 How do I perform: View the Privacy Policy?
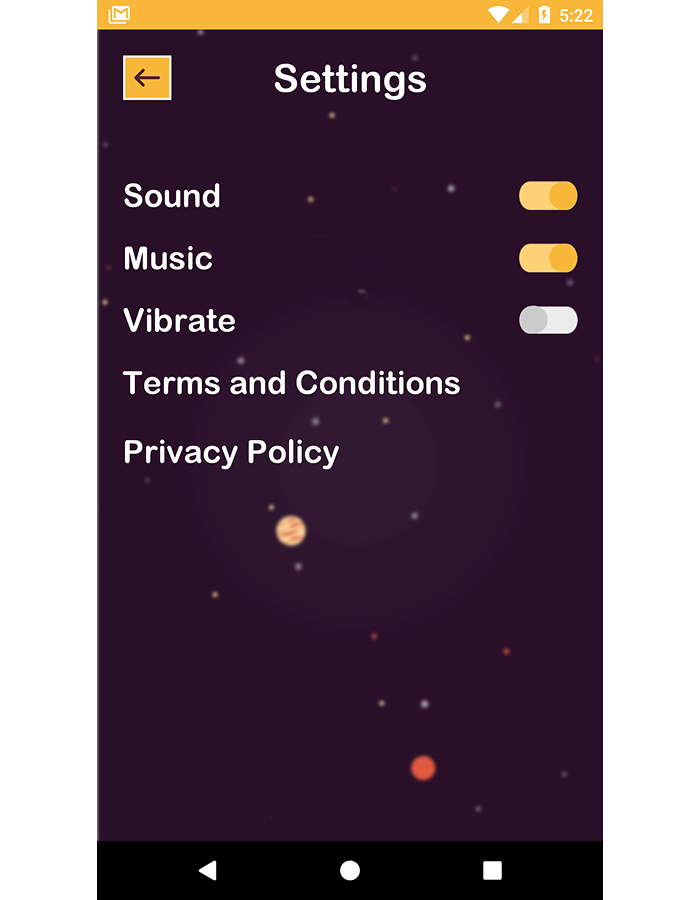tap(231, 452)
